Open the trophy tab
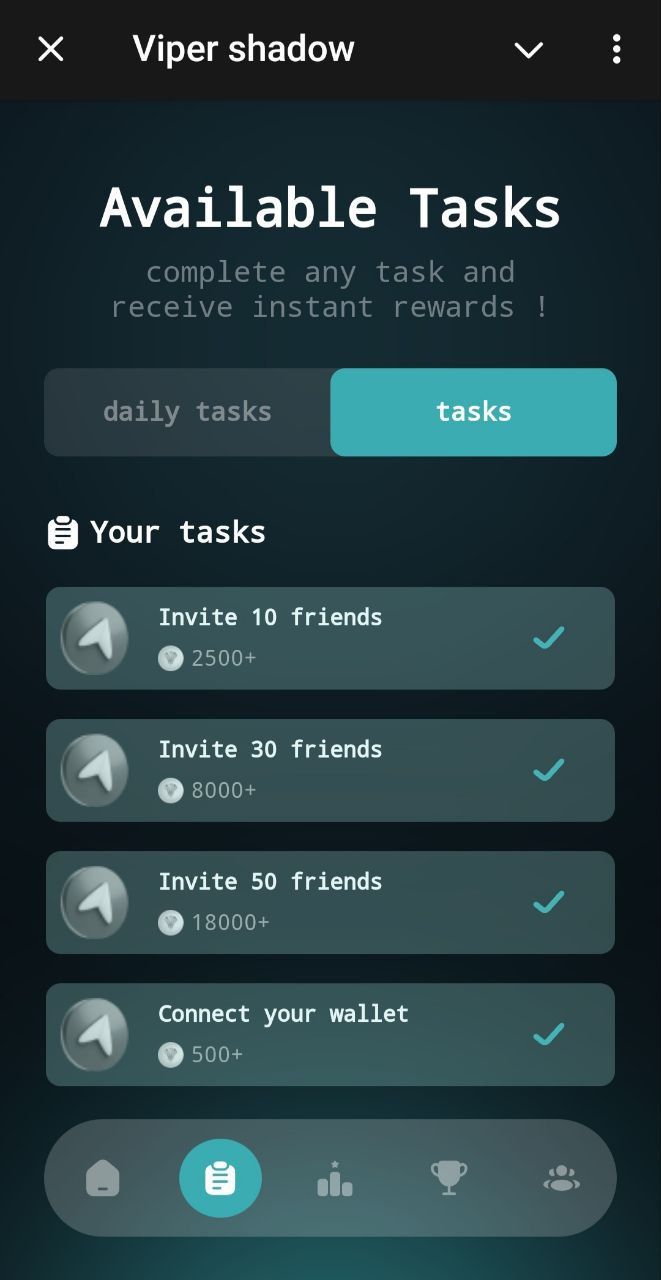The width and height of the screenshot is (661, 1280). [449, 1178]
